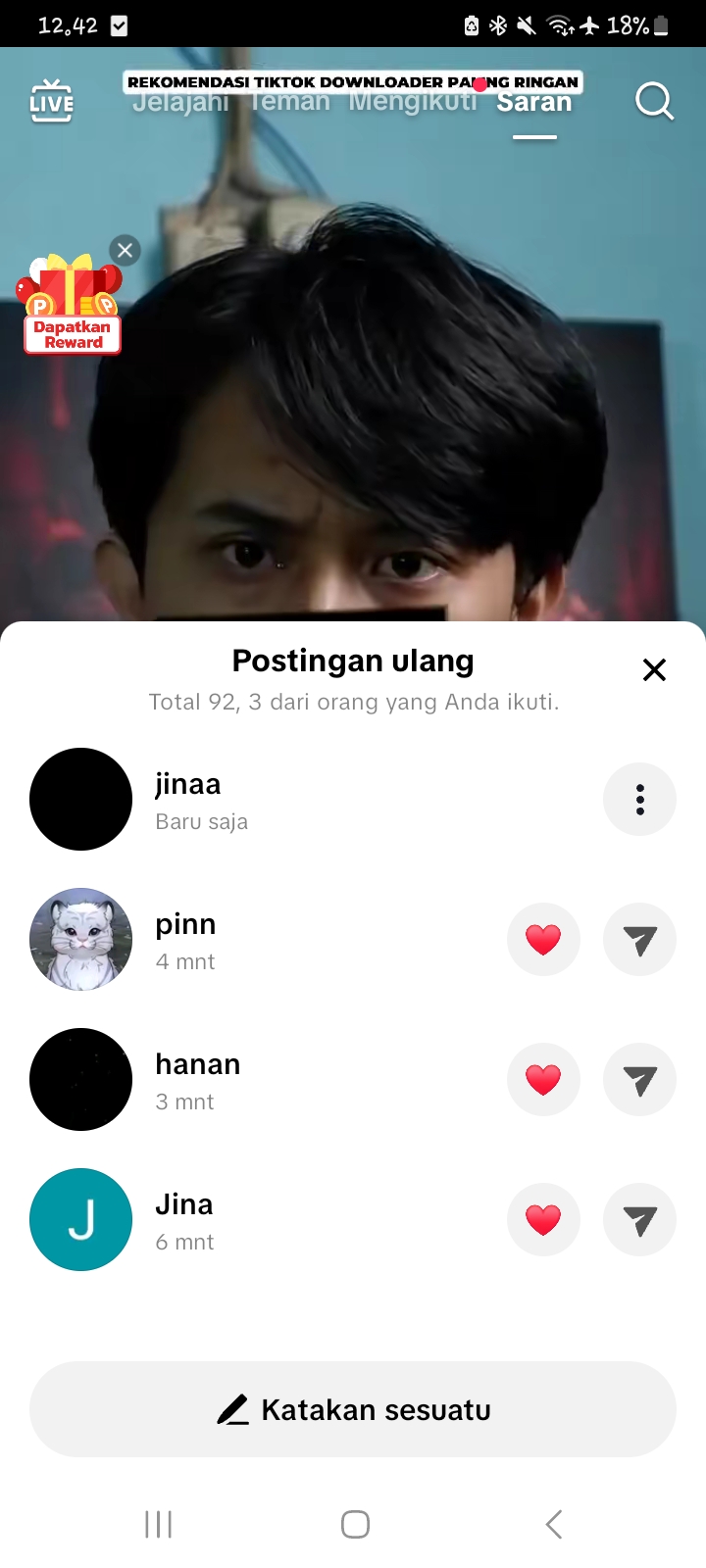Screen dimensions: 706x1568
Task: Tap the Katakan sesuatu button
Action: pos(353,1409)
